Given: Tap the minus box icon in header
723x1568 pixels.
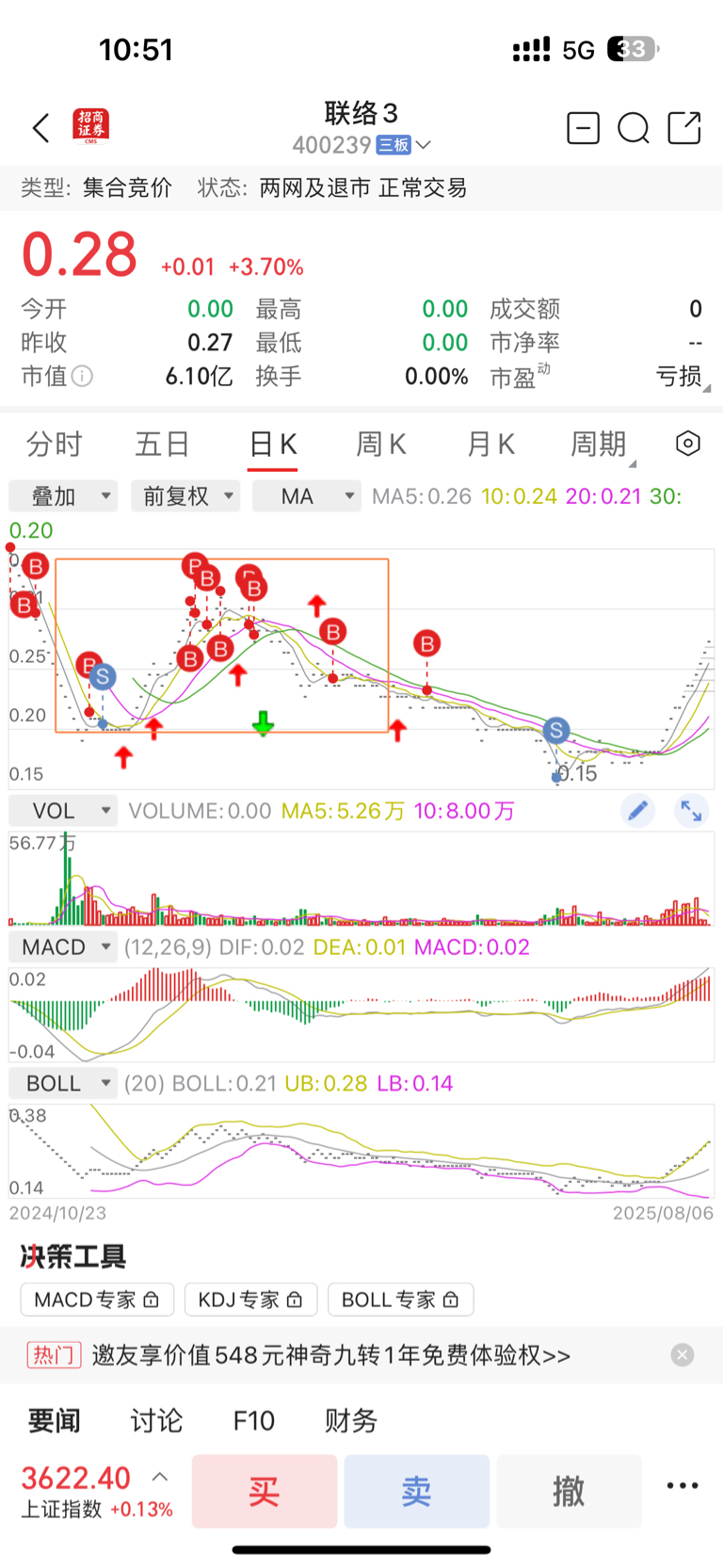Looking at the screenshot, I should [x=583, y=128].
